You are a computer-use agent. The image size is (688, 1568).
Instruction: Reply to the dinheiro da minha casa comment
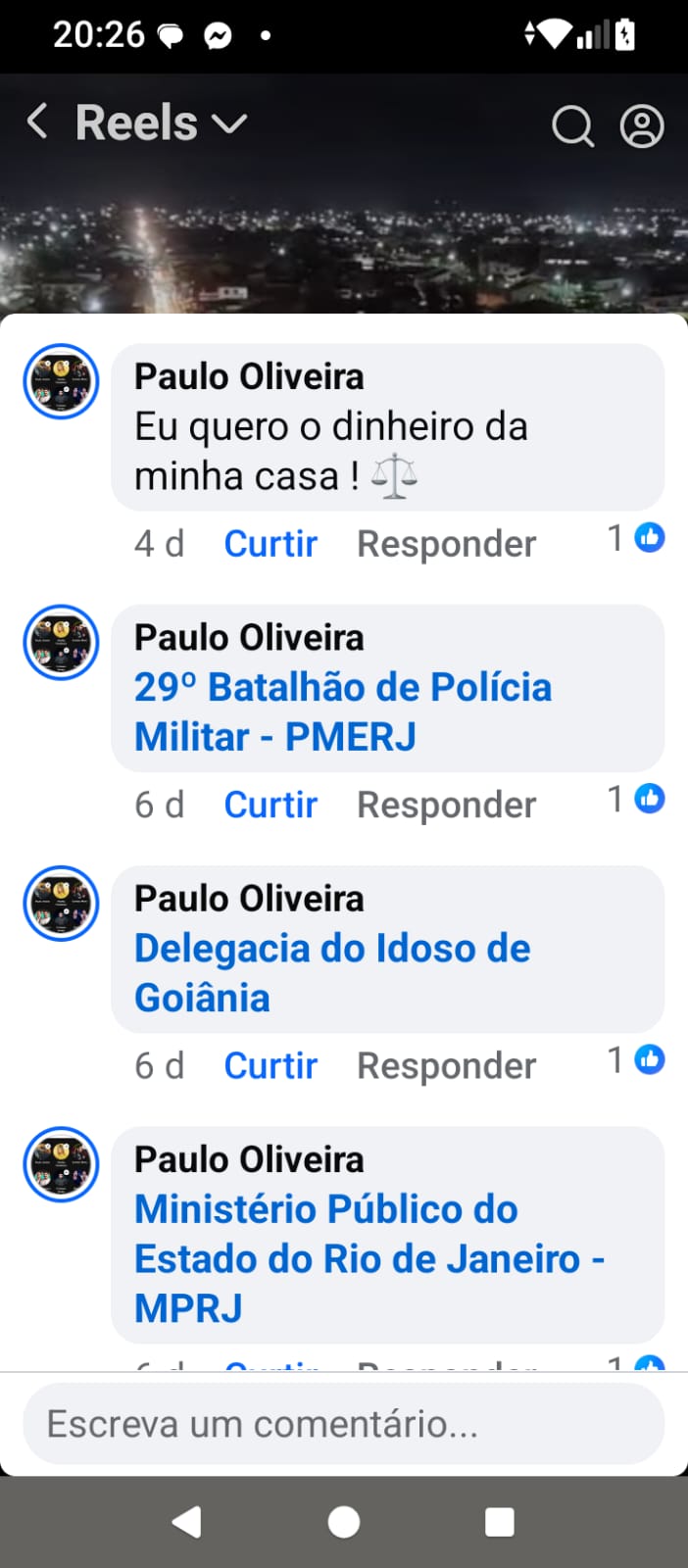(446, 544)
